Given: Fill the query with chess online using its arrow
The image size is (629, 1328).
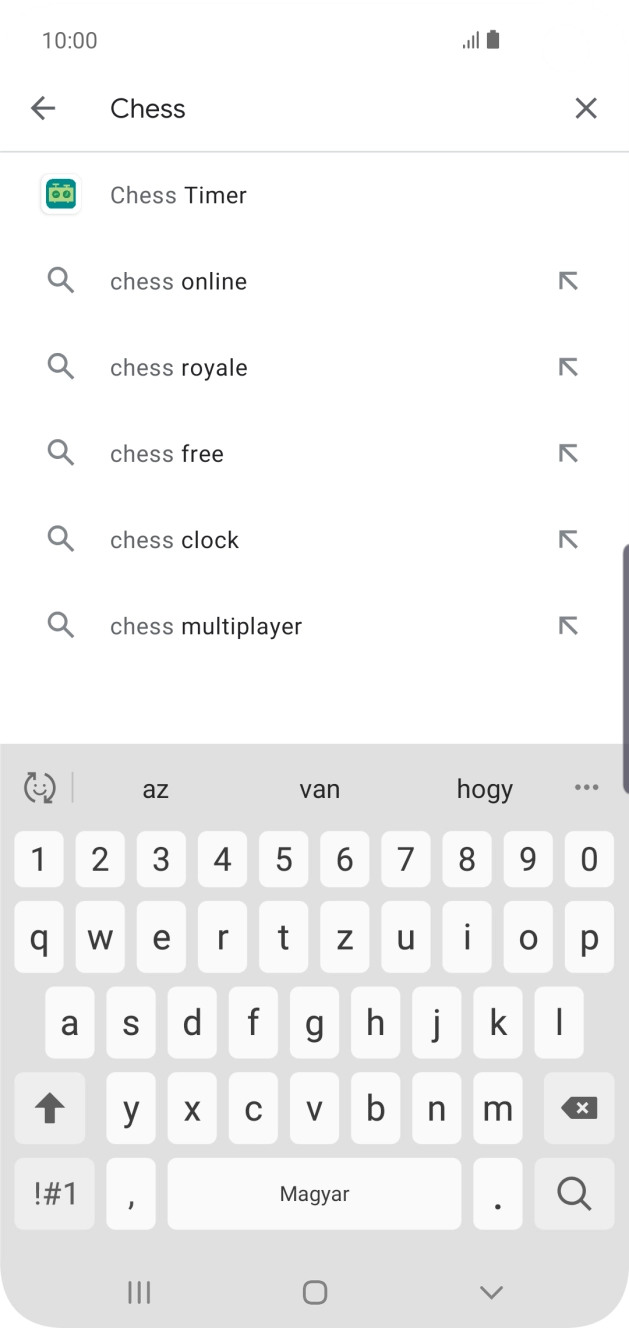Looking at the screenshot, I should coord(568,282).
